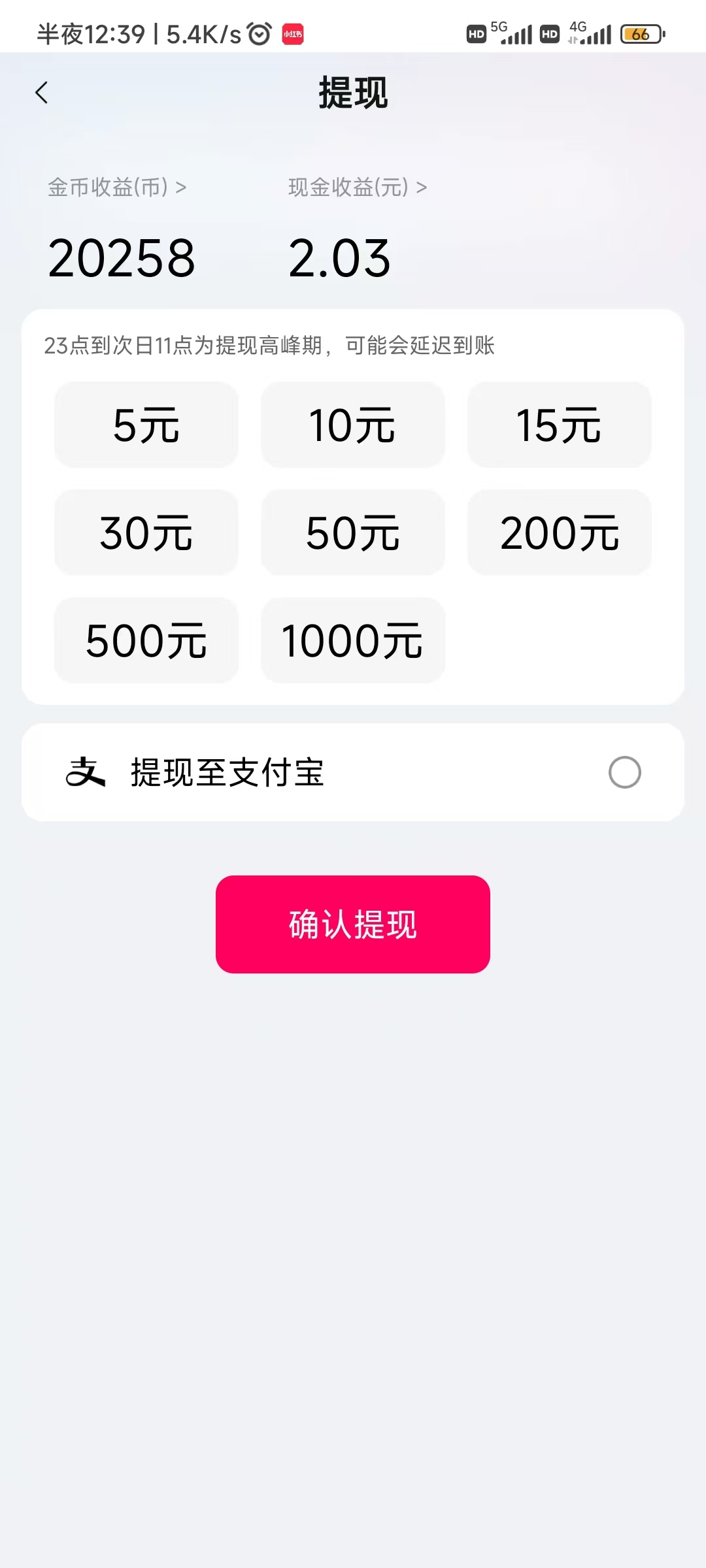The width and height of the screenshot is (706, 1568).
Task: Toggle the circle selector on the Alipay row
Action: click(x=625, y=772)
